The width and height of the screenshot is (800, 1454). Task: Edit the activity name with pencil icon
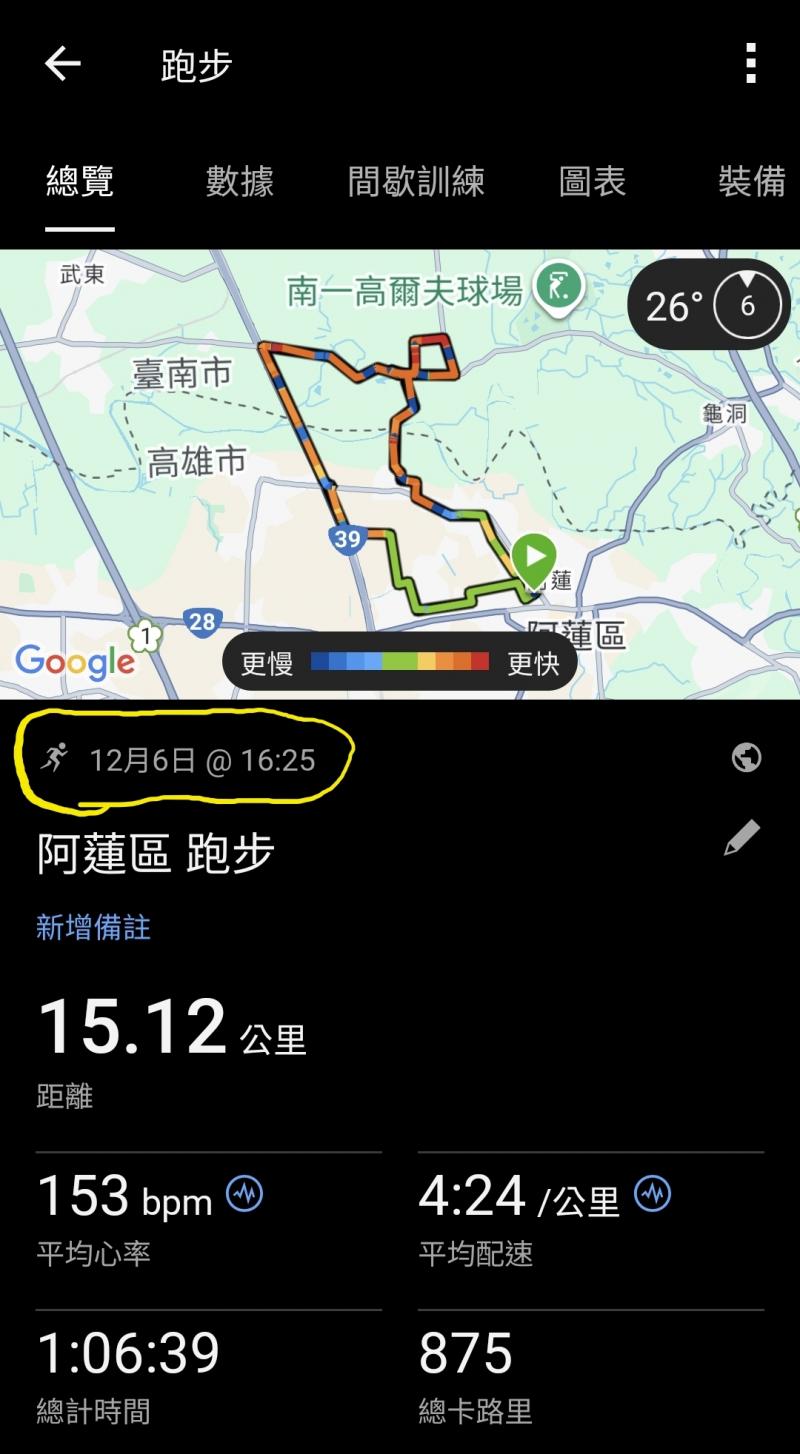click(742, 838)
